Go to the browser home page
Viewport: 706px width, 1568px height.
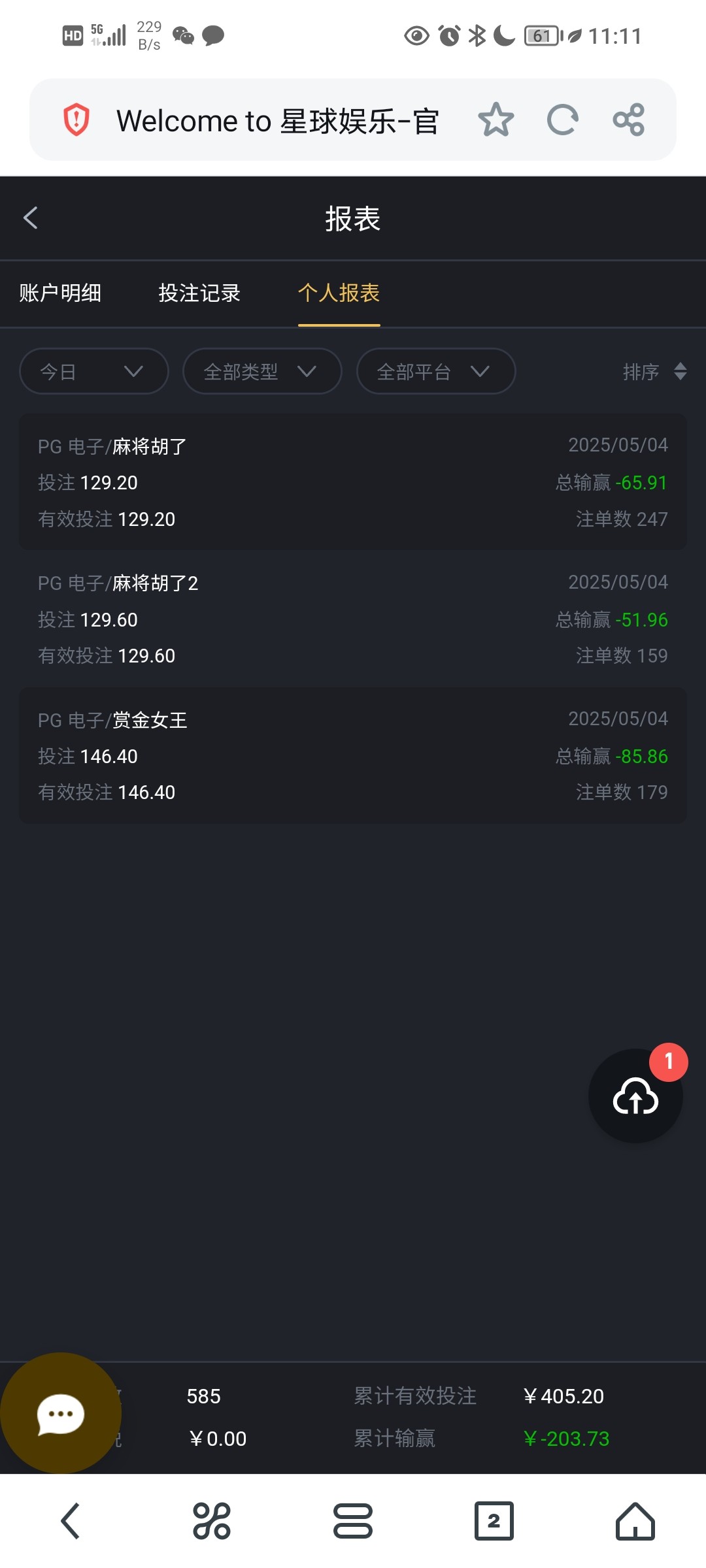[x=635, y=1521]
